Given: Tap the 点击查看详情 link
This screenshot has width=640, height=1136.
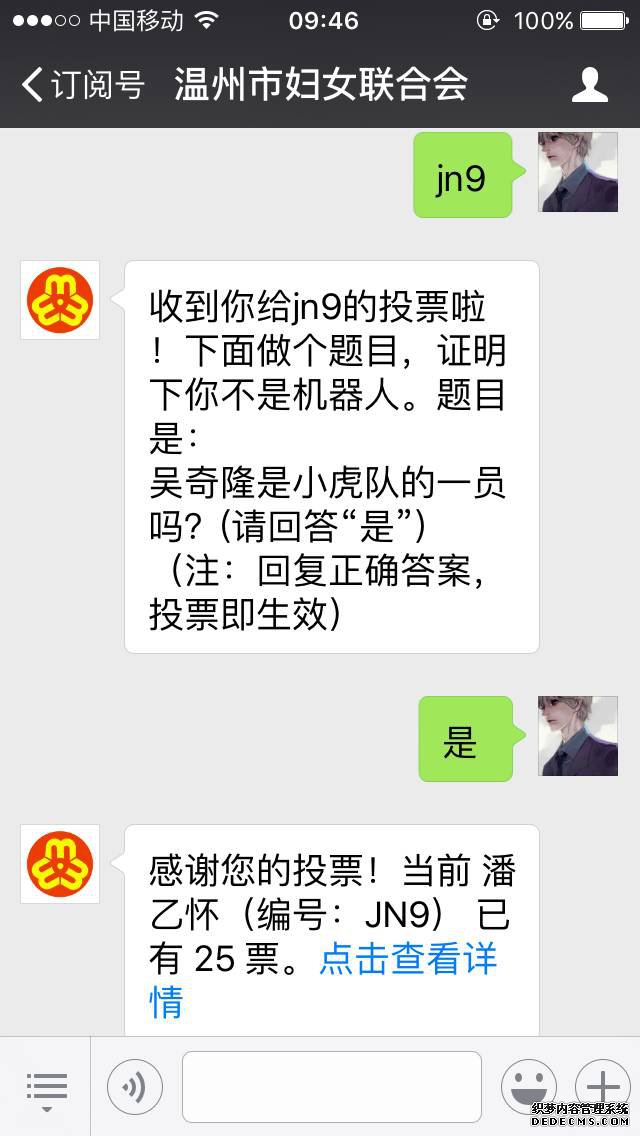Looking at the screenshot, I should 408,960.
